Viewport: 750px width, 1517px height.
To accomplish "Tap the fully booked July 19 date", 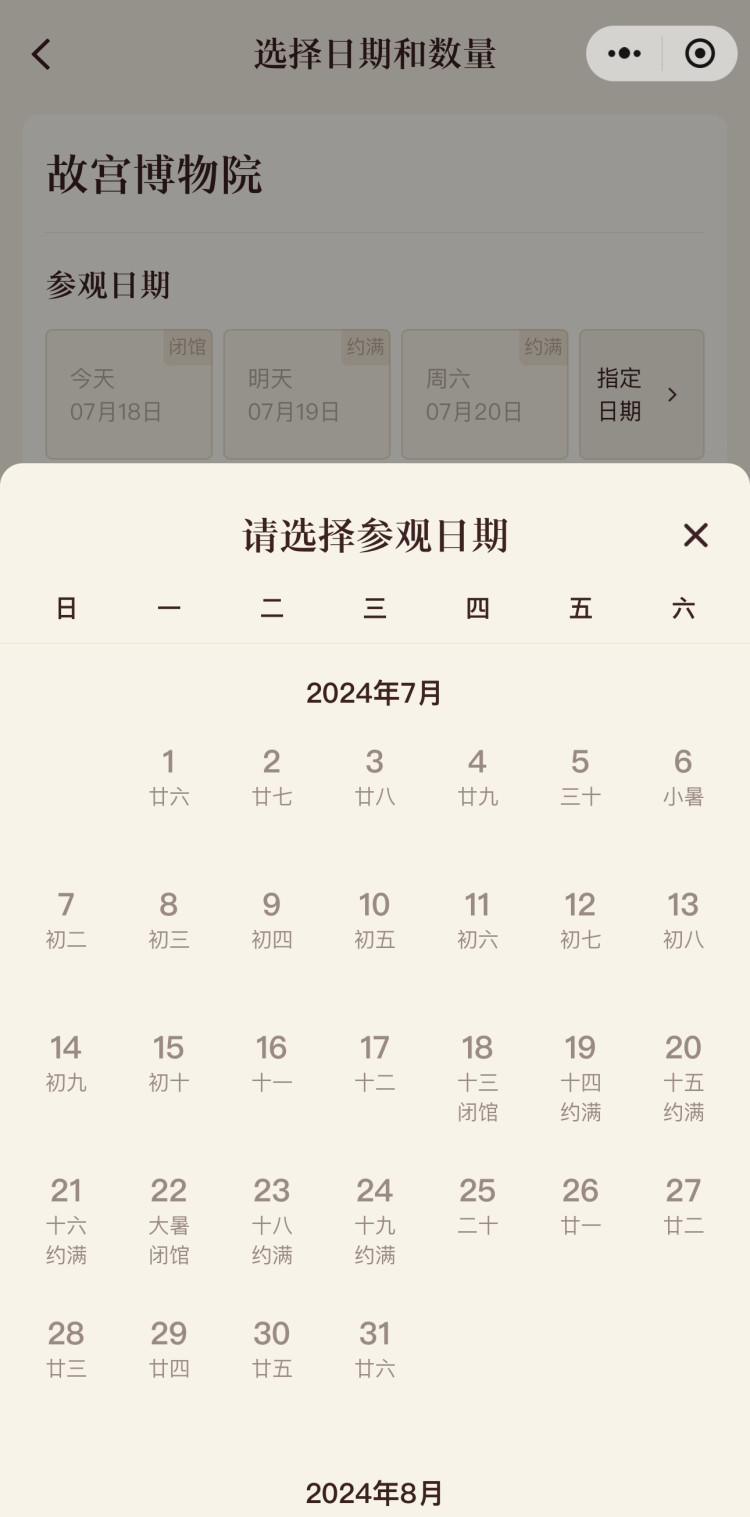I will [580, 1078].
